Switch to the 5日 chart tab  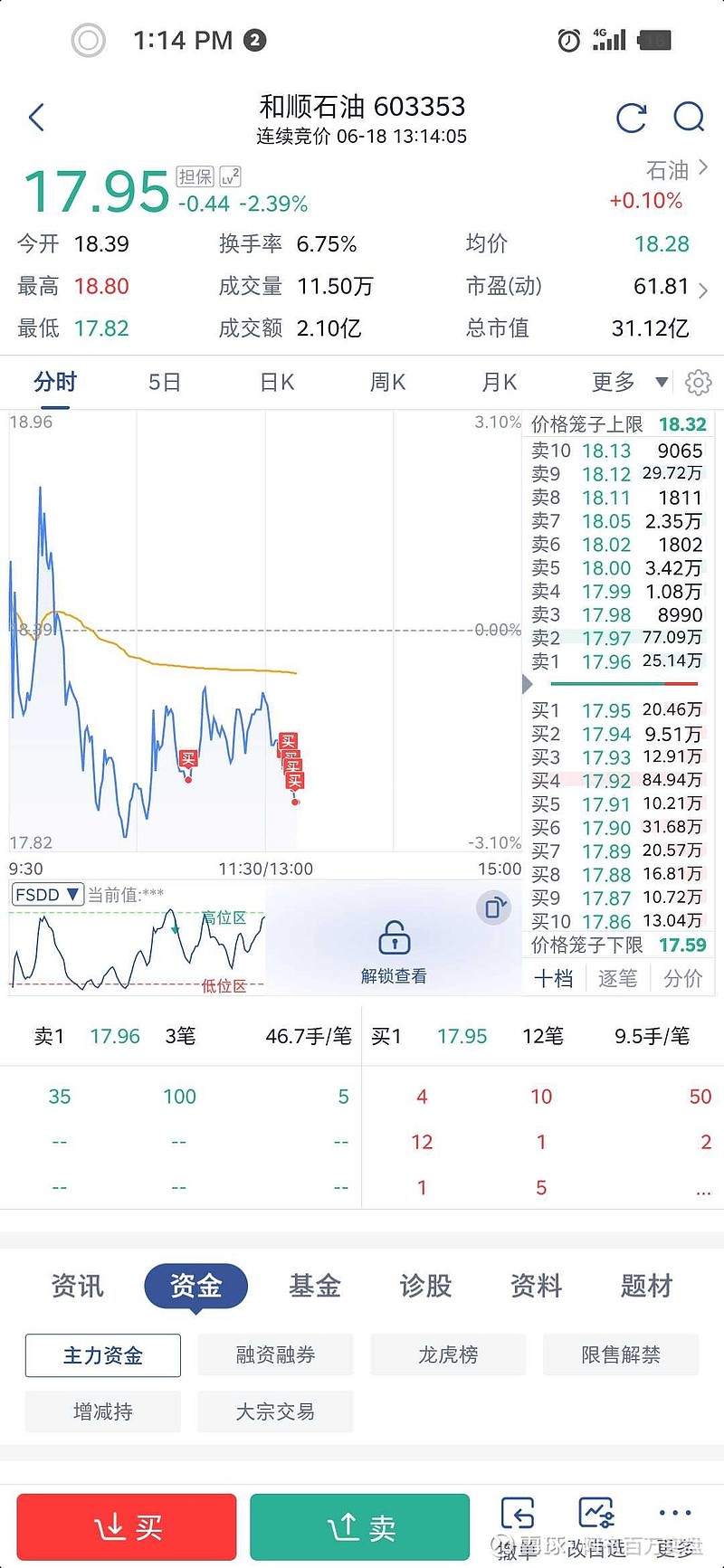(165, 383)
